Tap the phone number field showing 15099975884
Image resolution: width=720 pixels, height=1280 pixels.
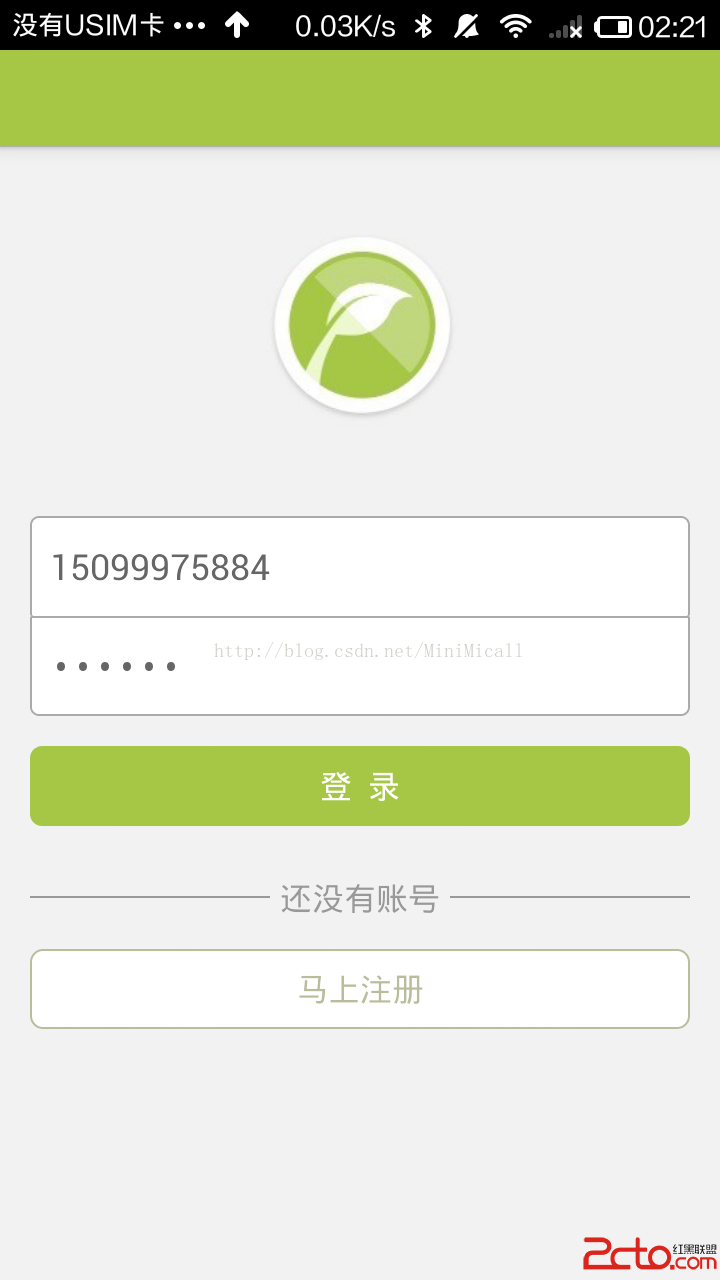(360, 567)
